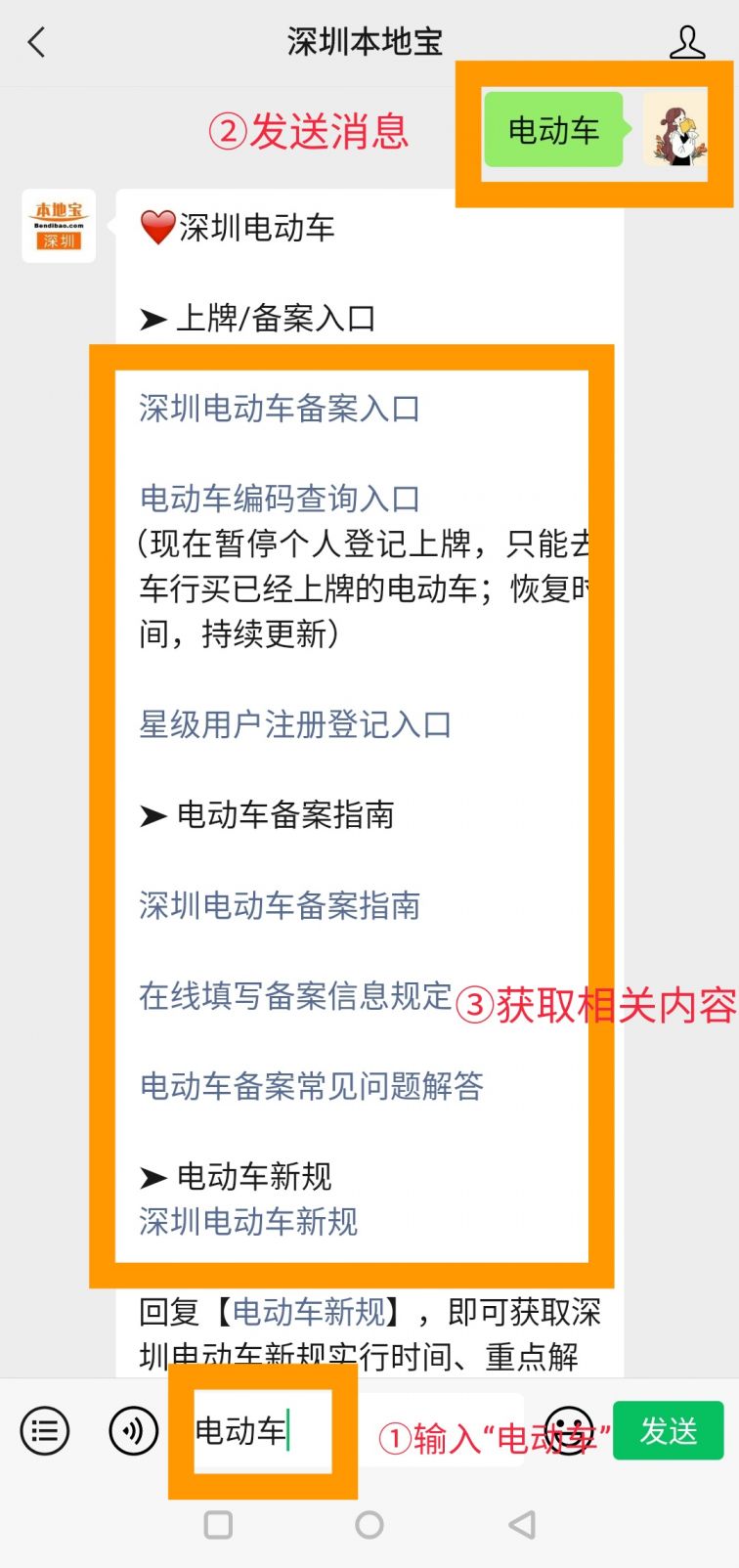Screen dimensions: 739x1568
Task: Tap the system home button
Action: [x=369, y=1524]
